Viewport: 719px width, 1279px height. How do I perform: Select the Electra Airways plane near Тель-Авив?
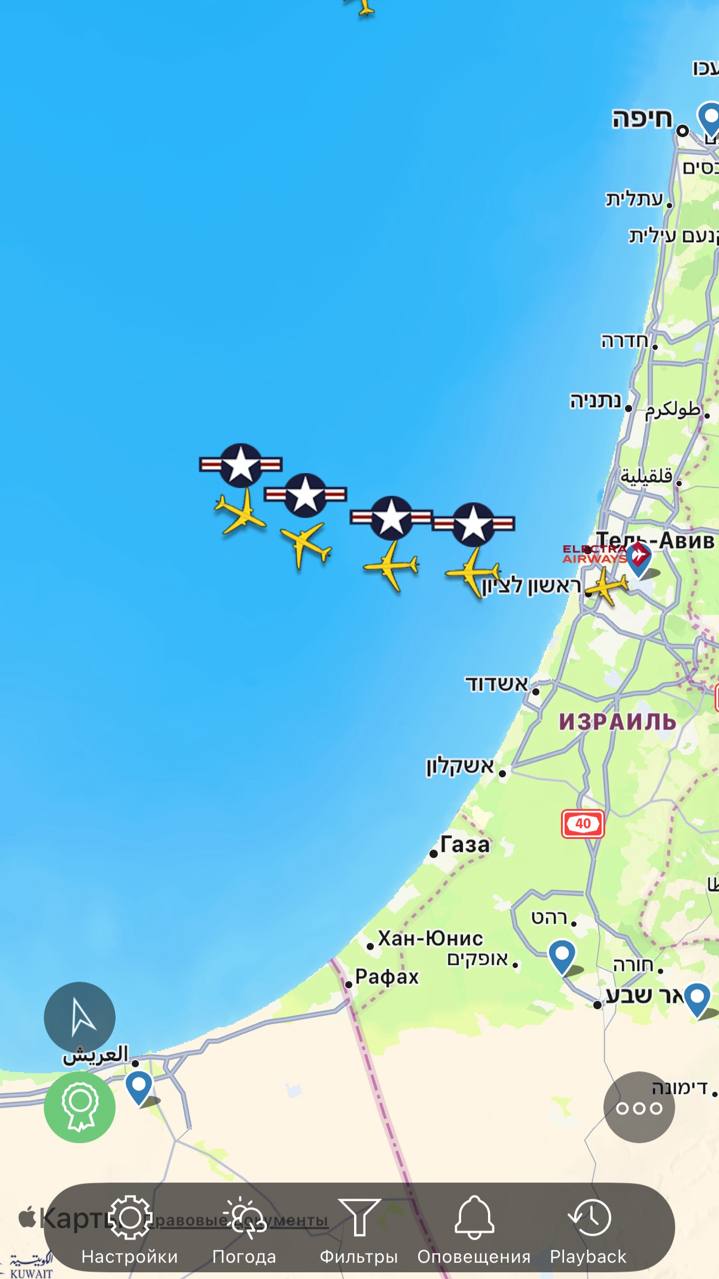click(x=606, y=584)
